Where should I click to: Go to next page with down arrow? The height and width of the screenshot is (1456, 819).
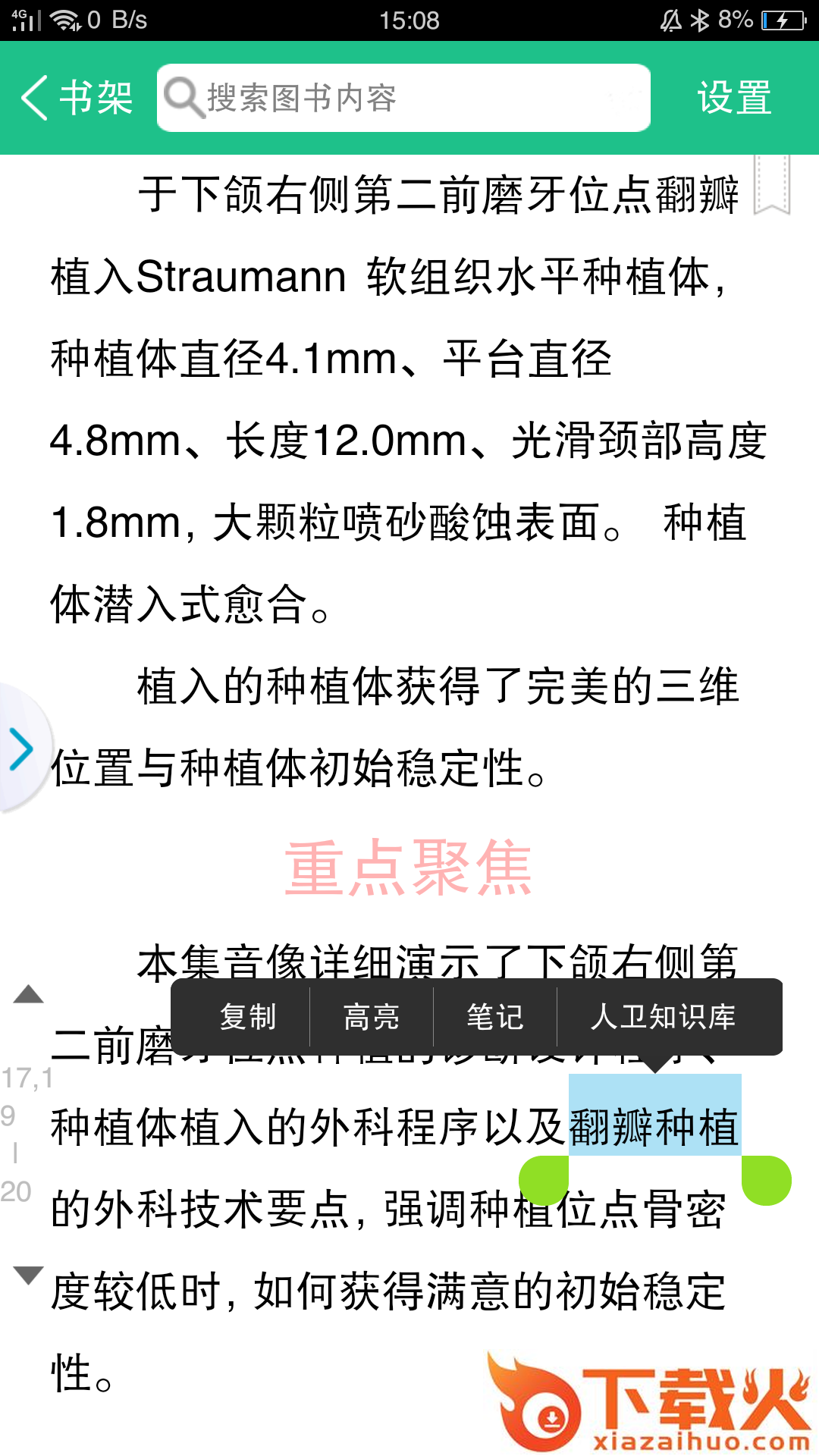point(28,1276)
